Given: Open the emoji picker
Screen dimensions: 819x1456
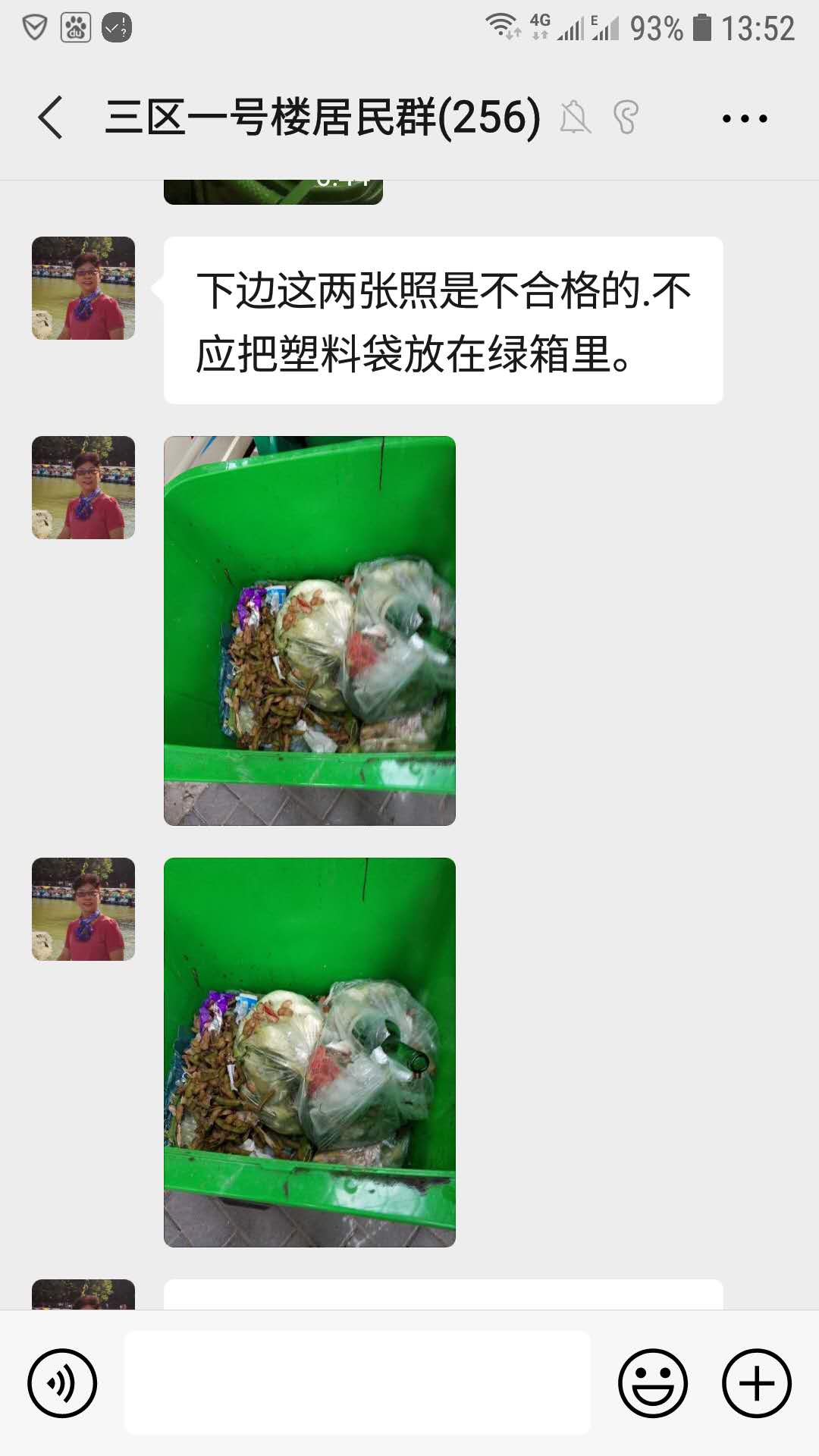Looking at the screenshot, I should point(652,1383).
